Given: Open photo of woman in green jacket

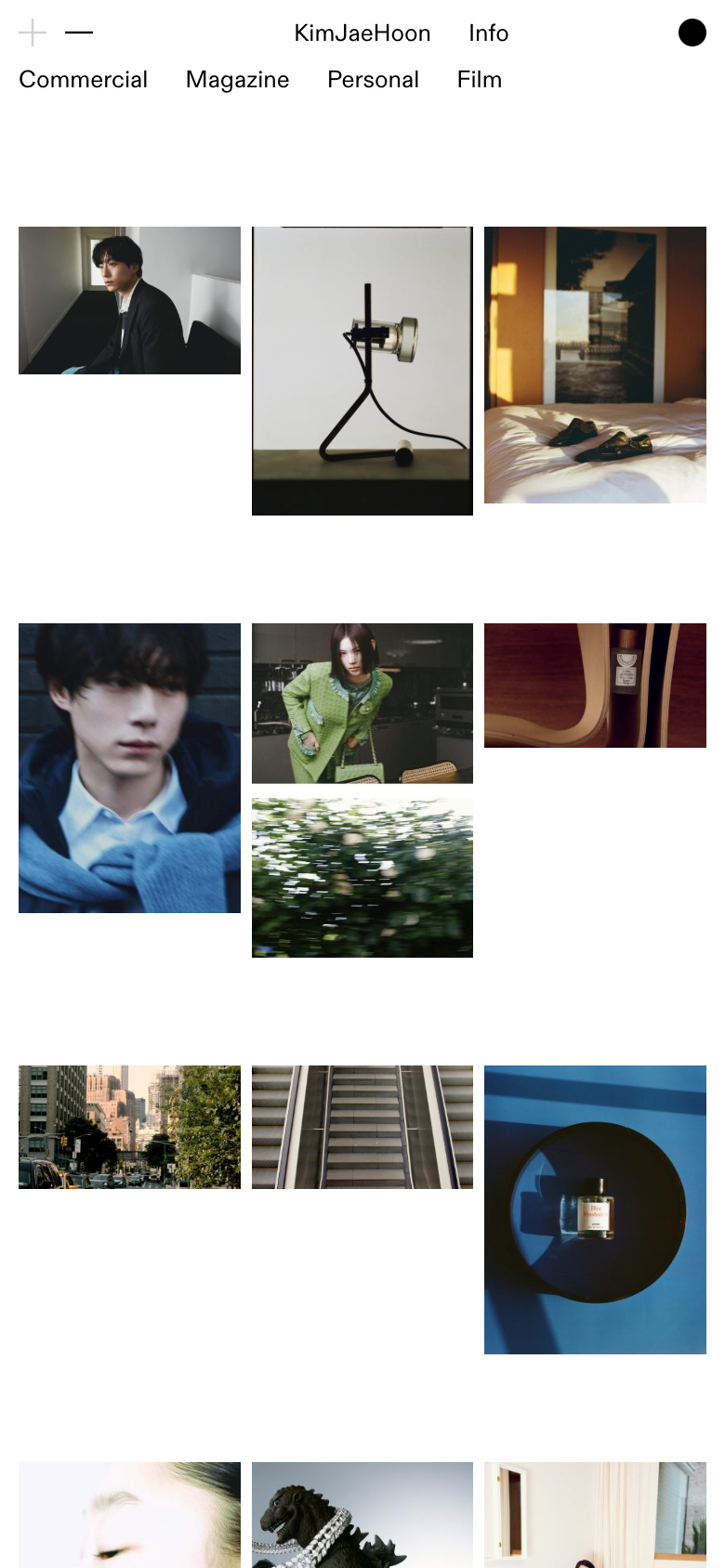Looking at the screenshot, I should 362,703.
